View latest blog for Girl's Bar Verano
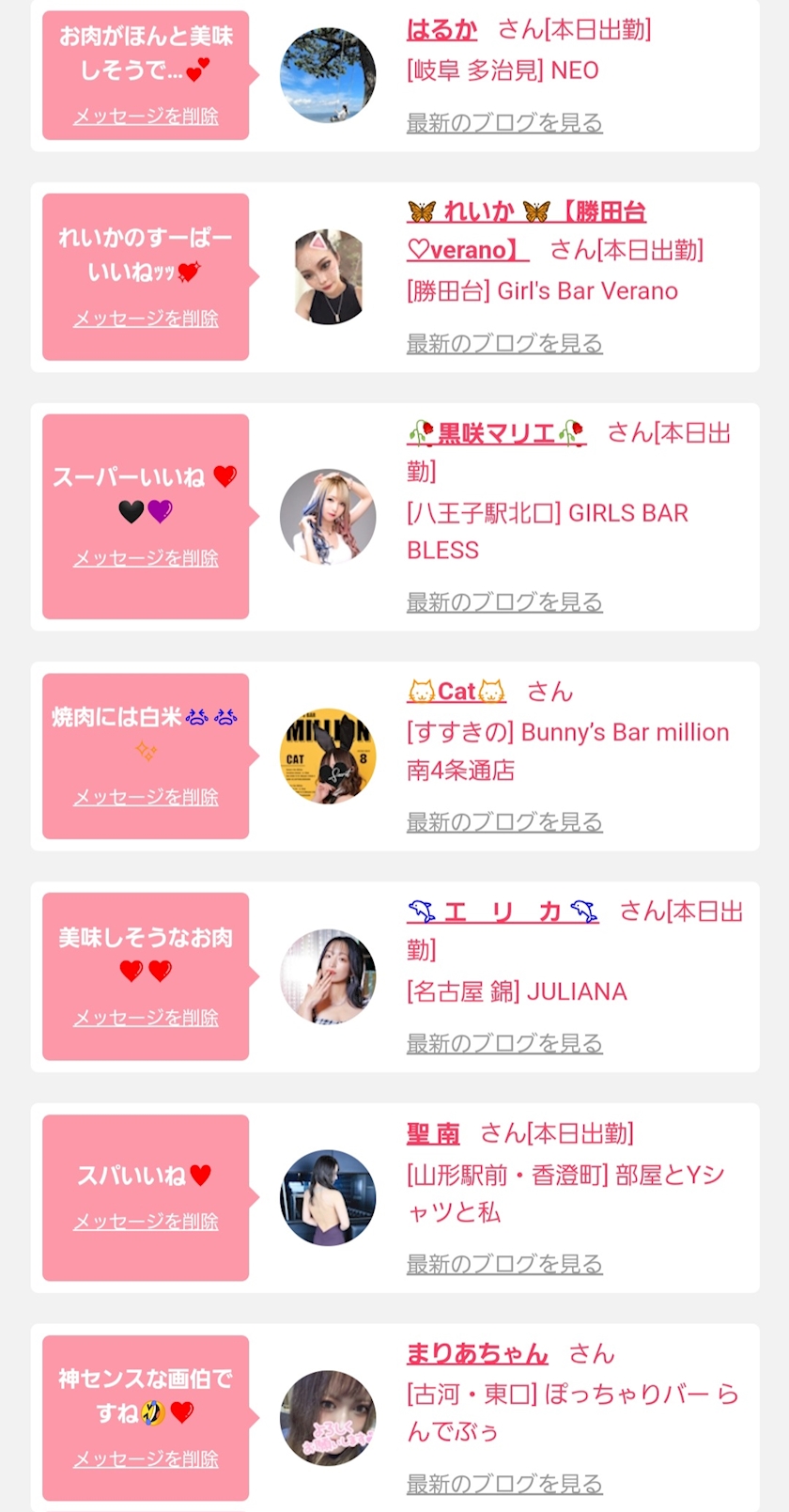Screen dimensions: 789x1512 [504, 343]
